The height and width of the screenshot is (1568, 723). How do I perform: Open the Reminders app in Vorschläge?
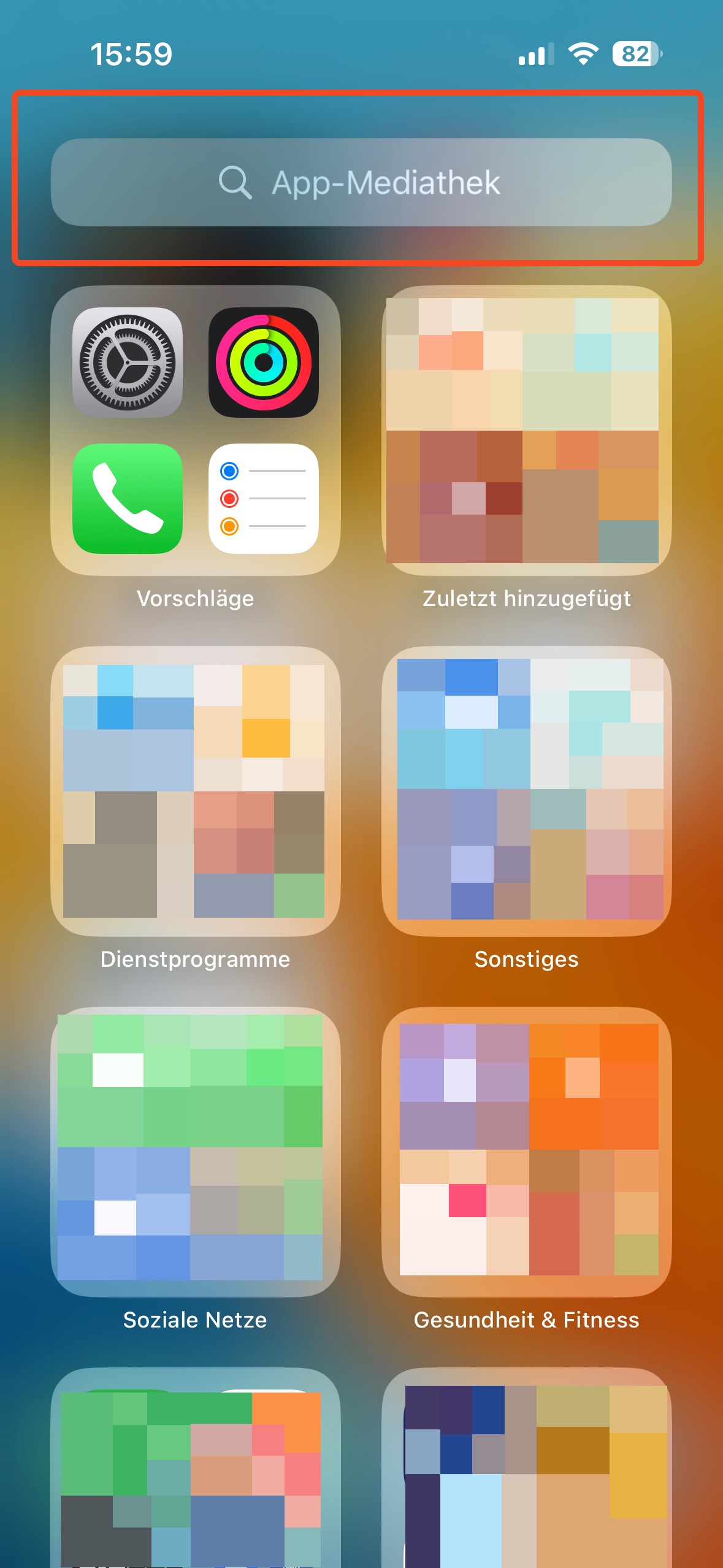pos(264,498)
